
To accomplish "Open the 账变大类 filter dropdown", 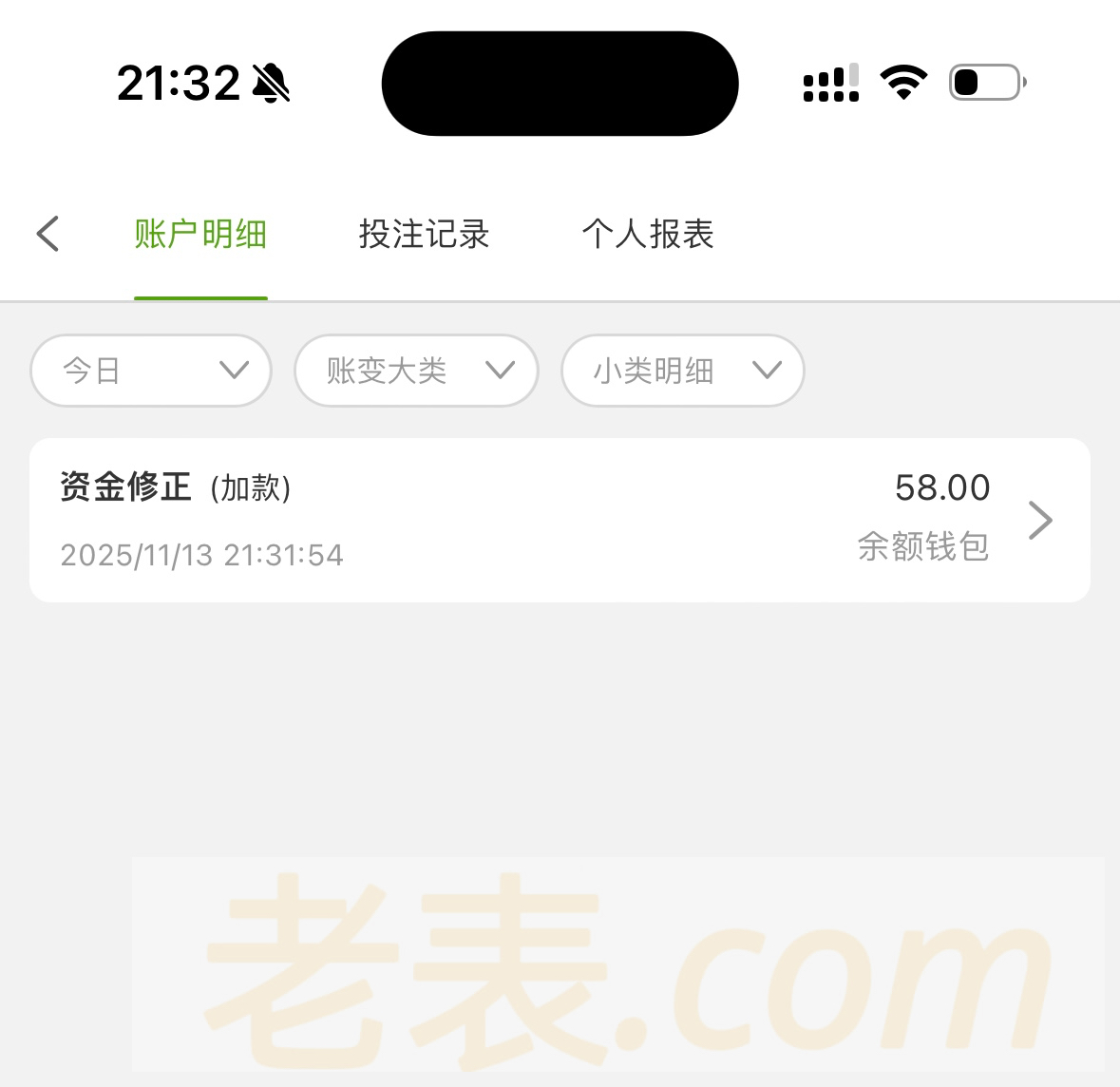I will 416,371.
